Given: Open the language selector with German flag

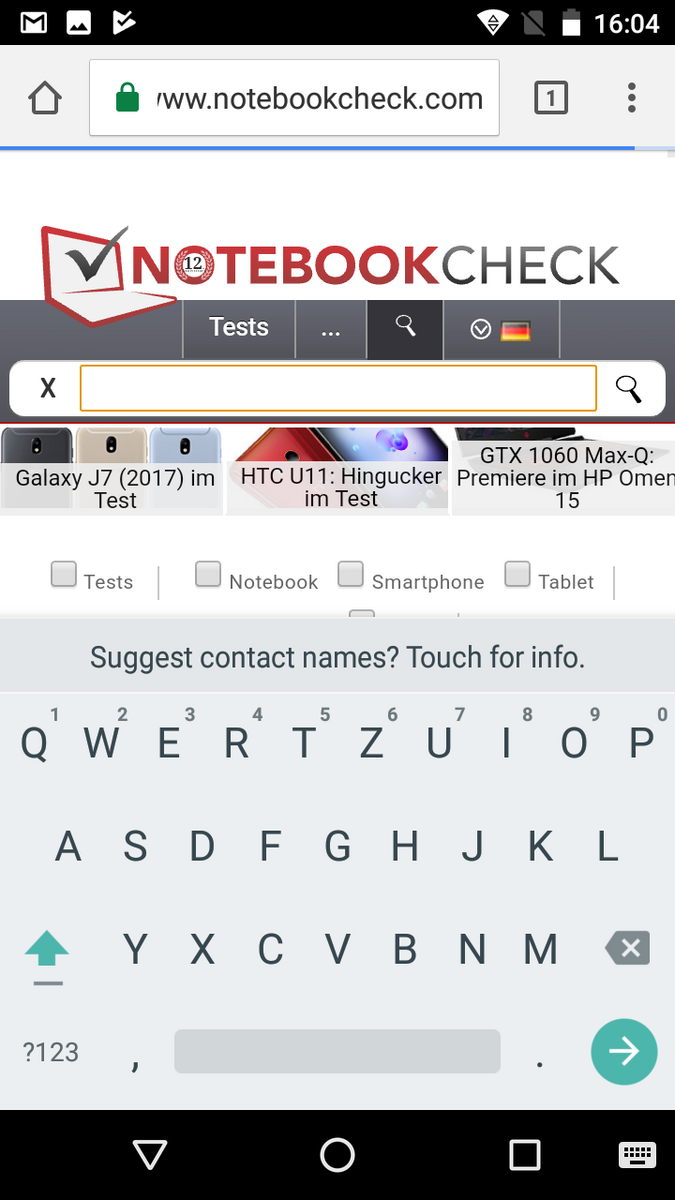Looking at the screenshot, I should [x=500, y=329].
